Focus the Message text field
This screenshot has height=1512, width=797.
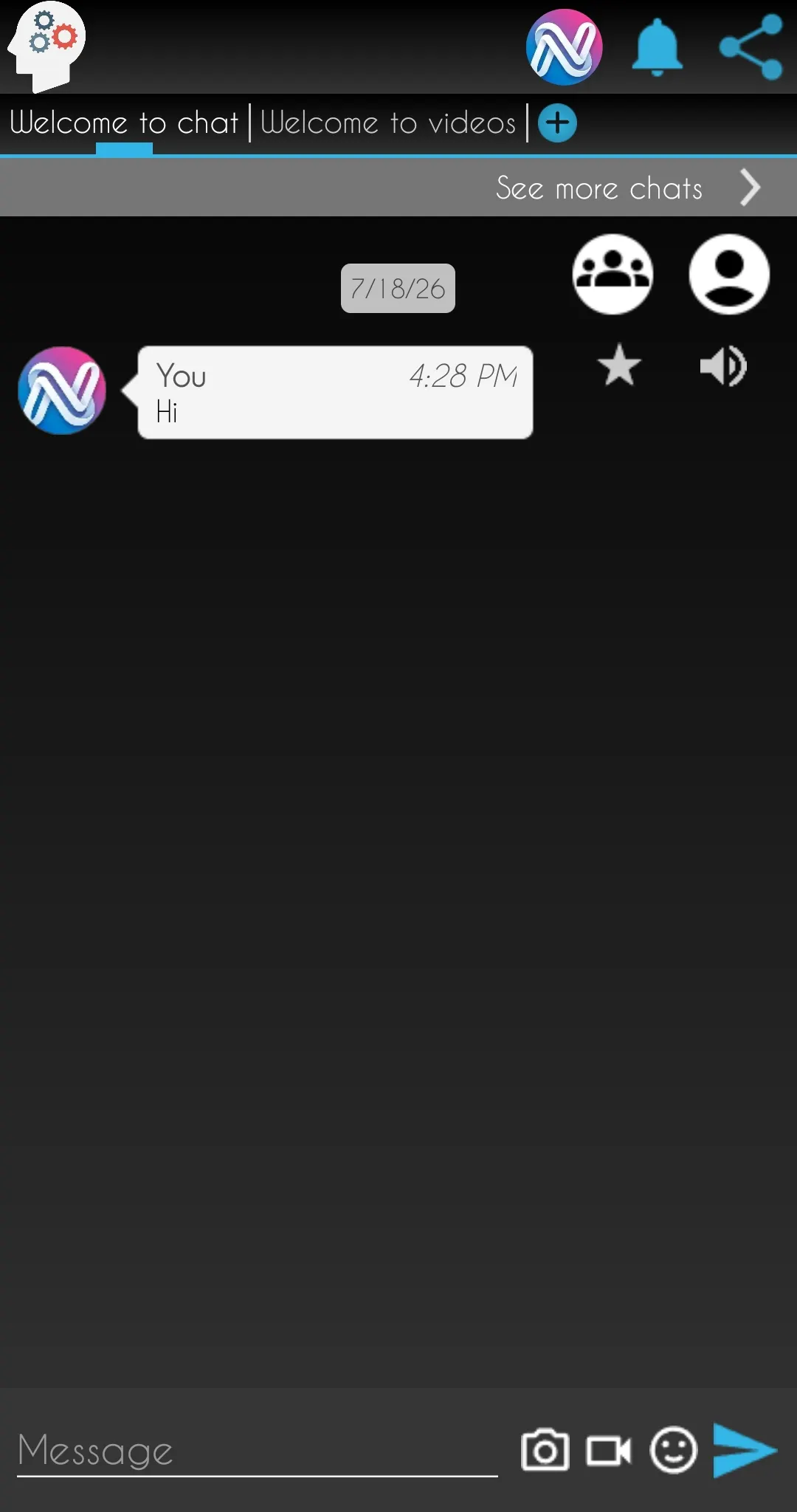tap(257, 1450)
